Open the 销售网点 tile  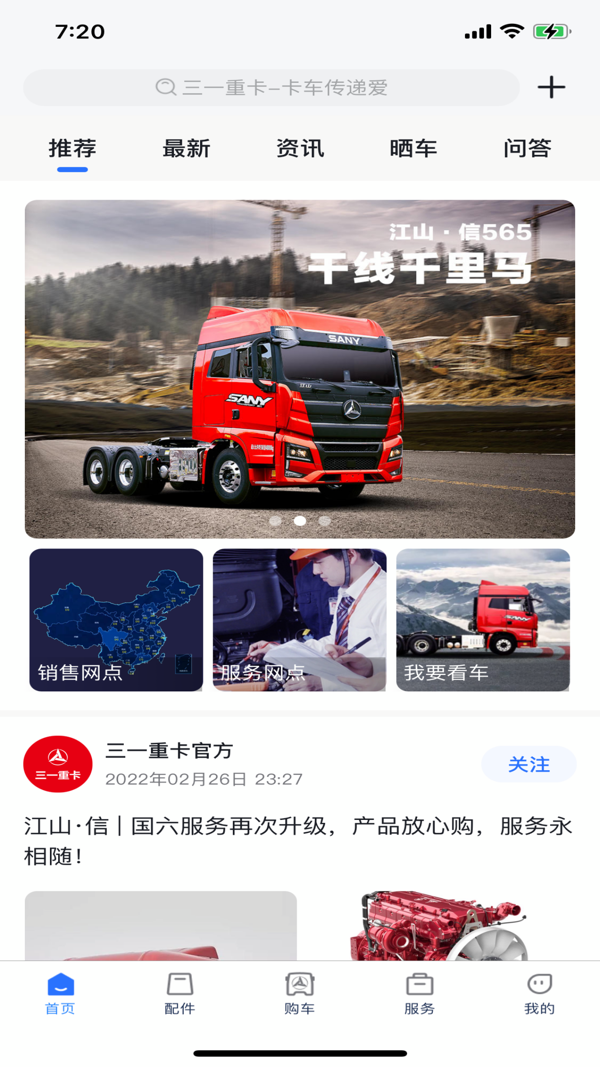pyautogui.click(x=116, y=620)
